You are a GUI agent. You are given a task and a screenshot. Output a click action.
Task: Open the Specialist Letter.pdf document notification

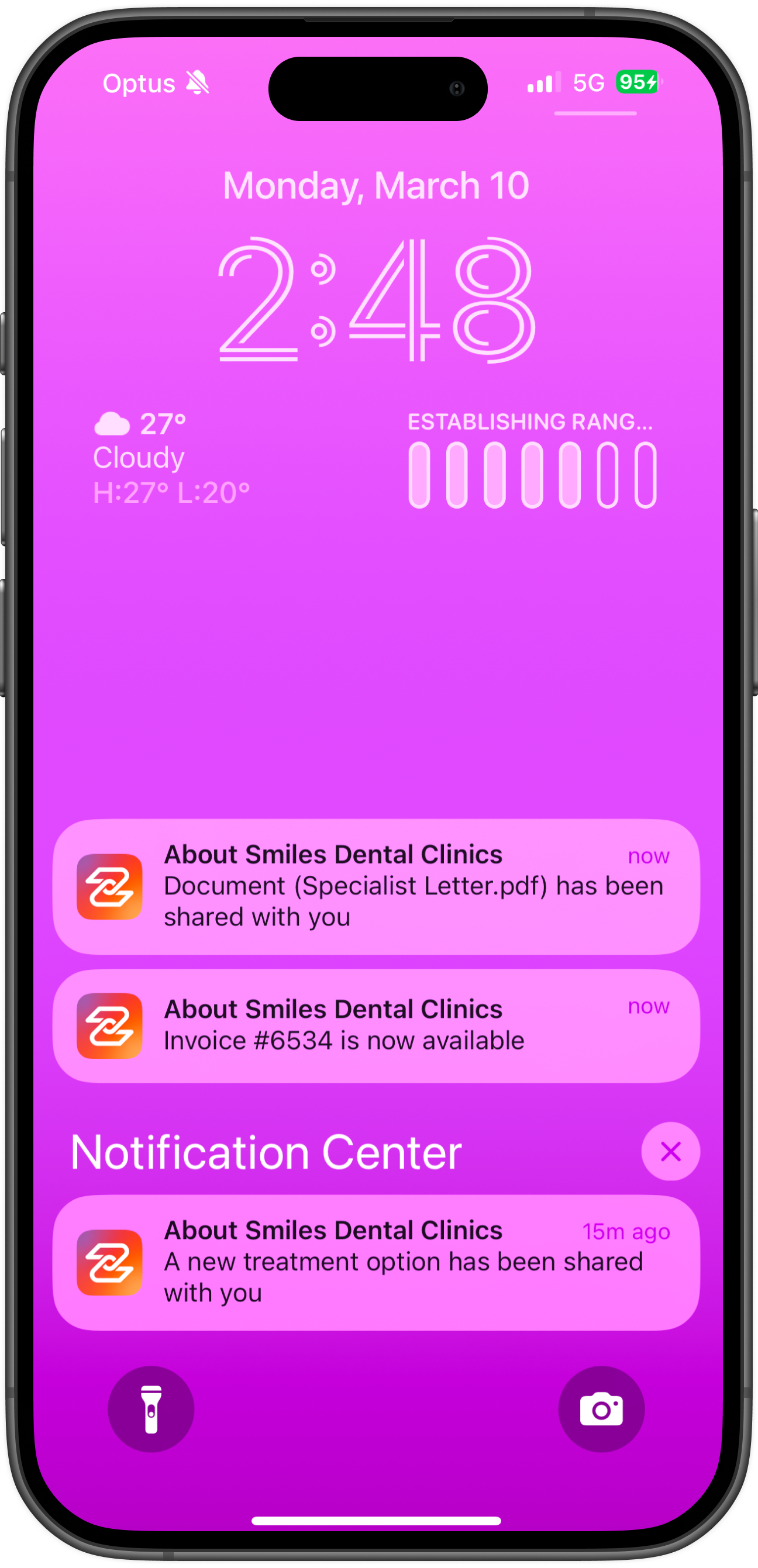376,886
